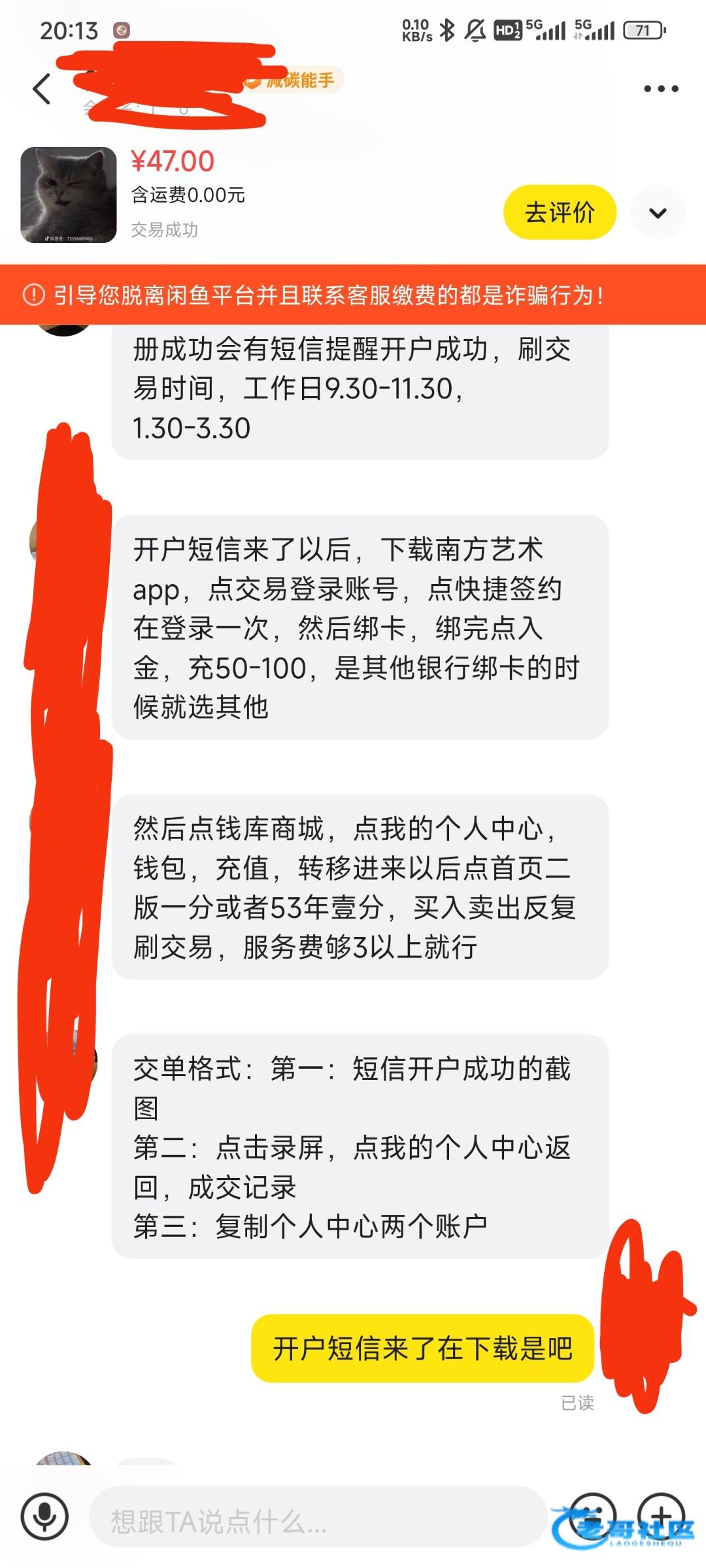The width and height of the screenshot is (706, 1568).
Task: Tap the 去评价 button
Action: tap(560, 212)
